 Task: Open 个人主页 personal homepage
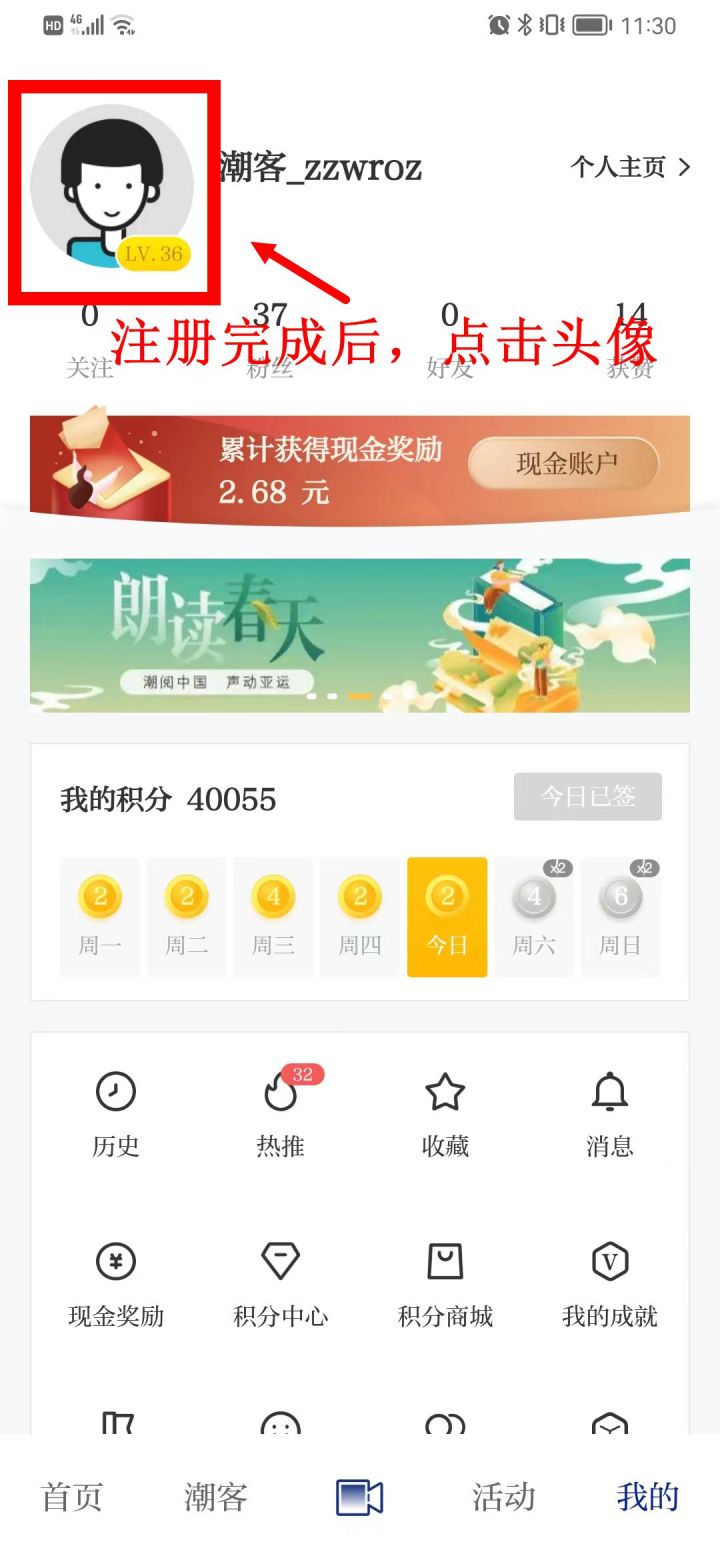click(629, 167)
